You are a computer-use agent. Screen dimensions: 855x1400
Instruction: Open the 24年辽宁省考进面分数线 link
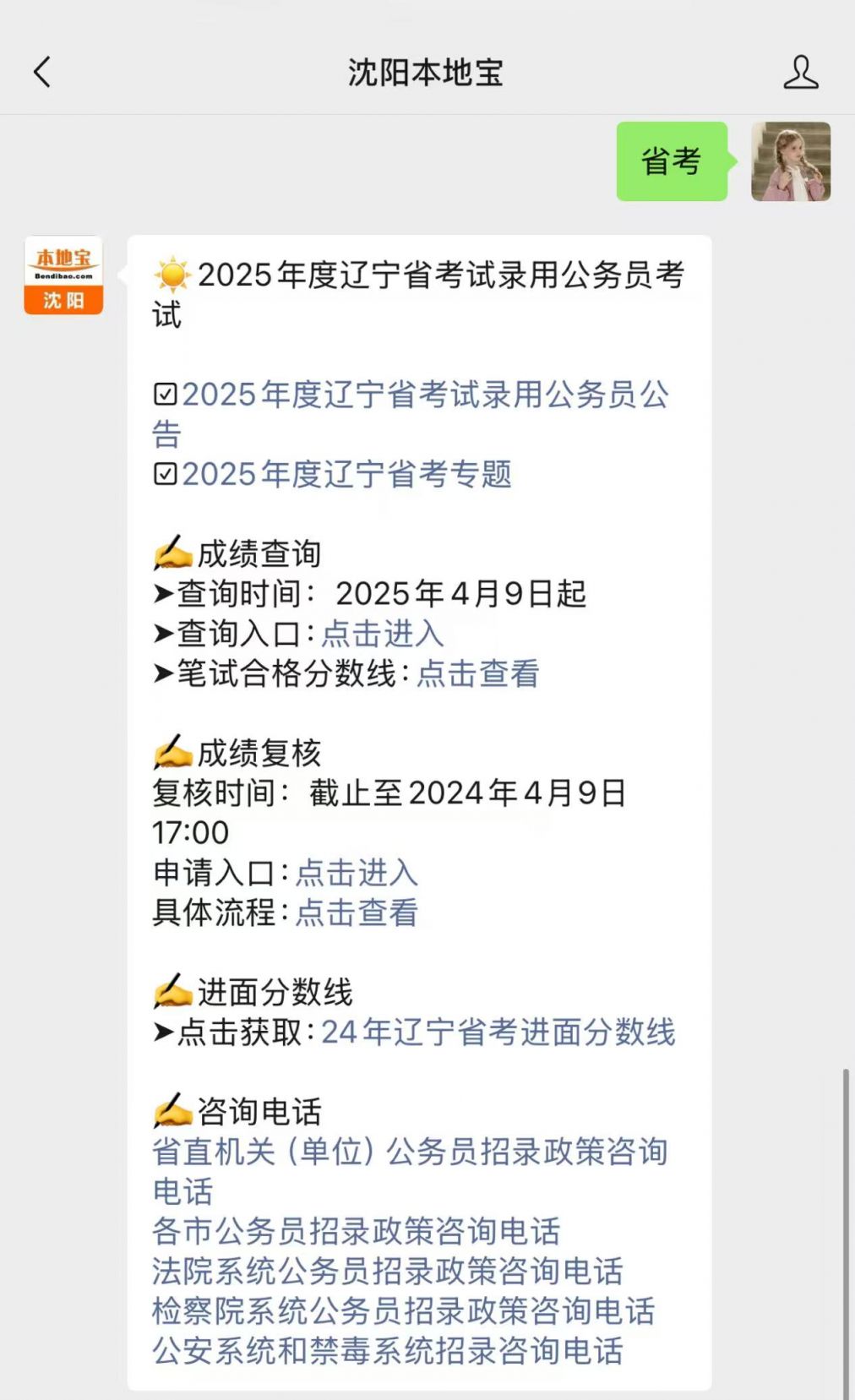coord(498,1032)
